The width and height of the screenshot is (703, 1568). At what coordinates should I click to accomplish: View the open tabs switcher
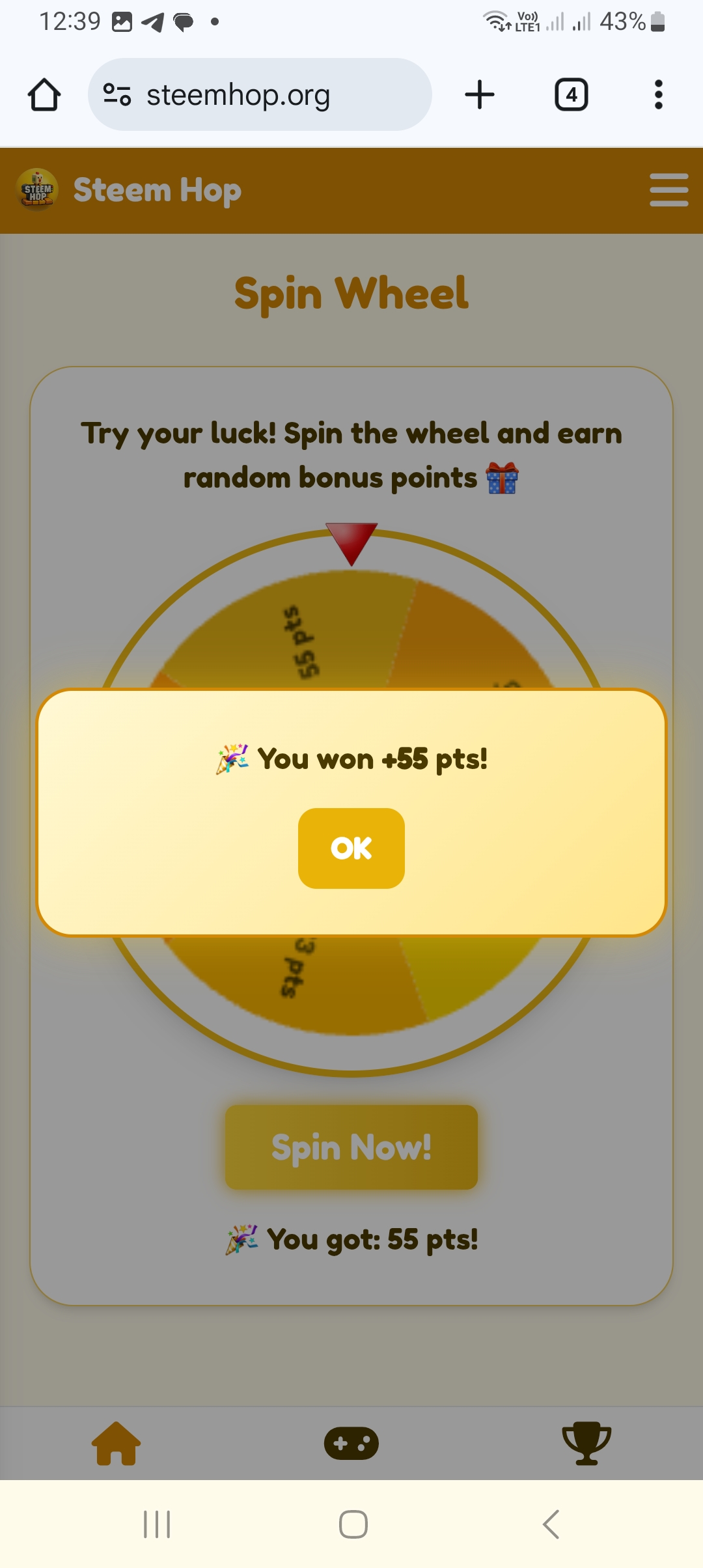(x=572, y=95)
